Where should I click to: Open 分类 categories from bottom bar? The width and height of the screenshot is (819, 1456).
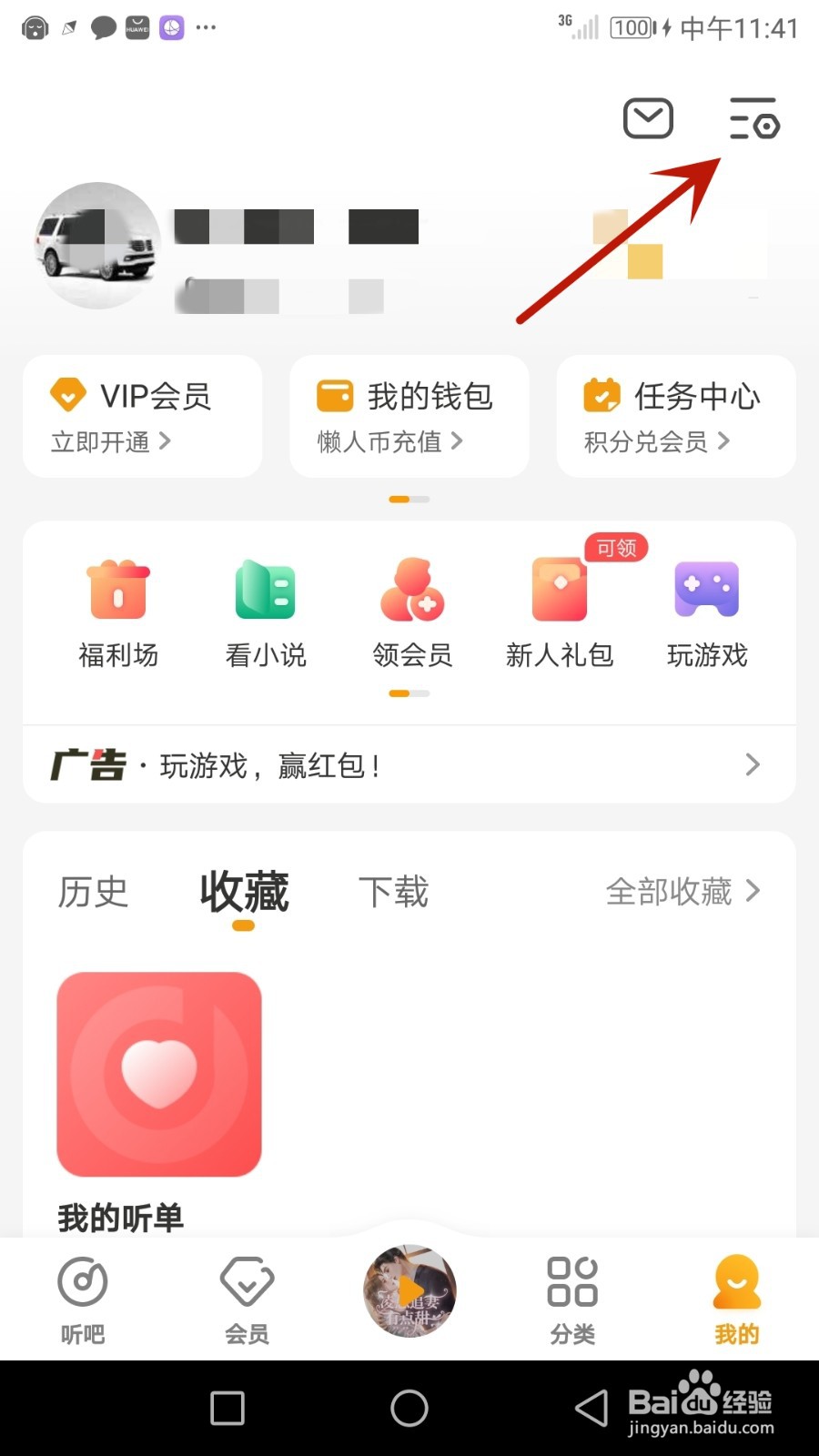click(x=571, y=1297)
